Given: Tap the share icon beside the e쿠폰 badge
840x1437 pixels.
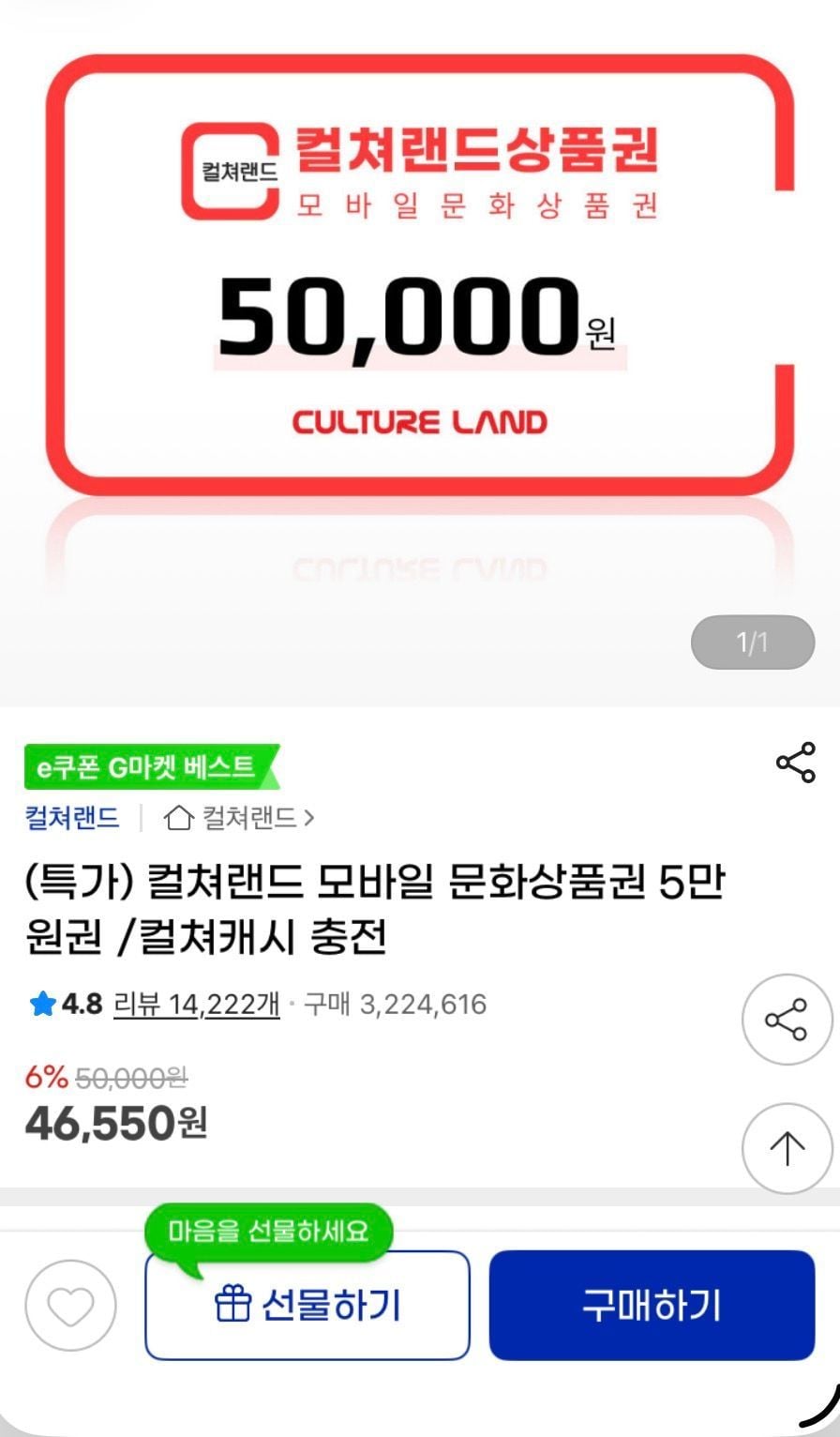Looking at the screenshot, I should [795, 764].
